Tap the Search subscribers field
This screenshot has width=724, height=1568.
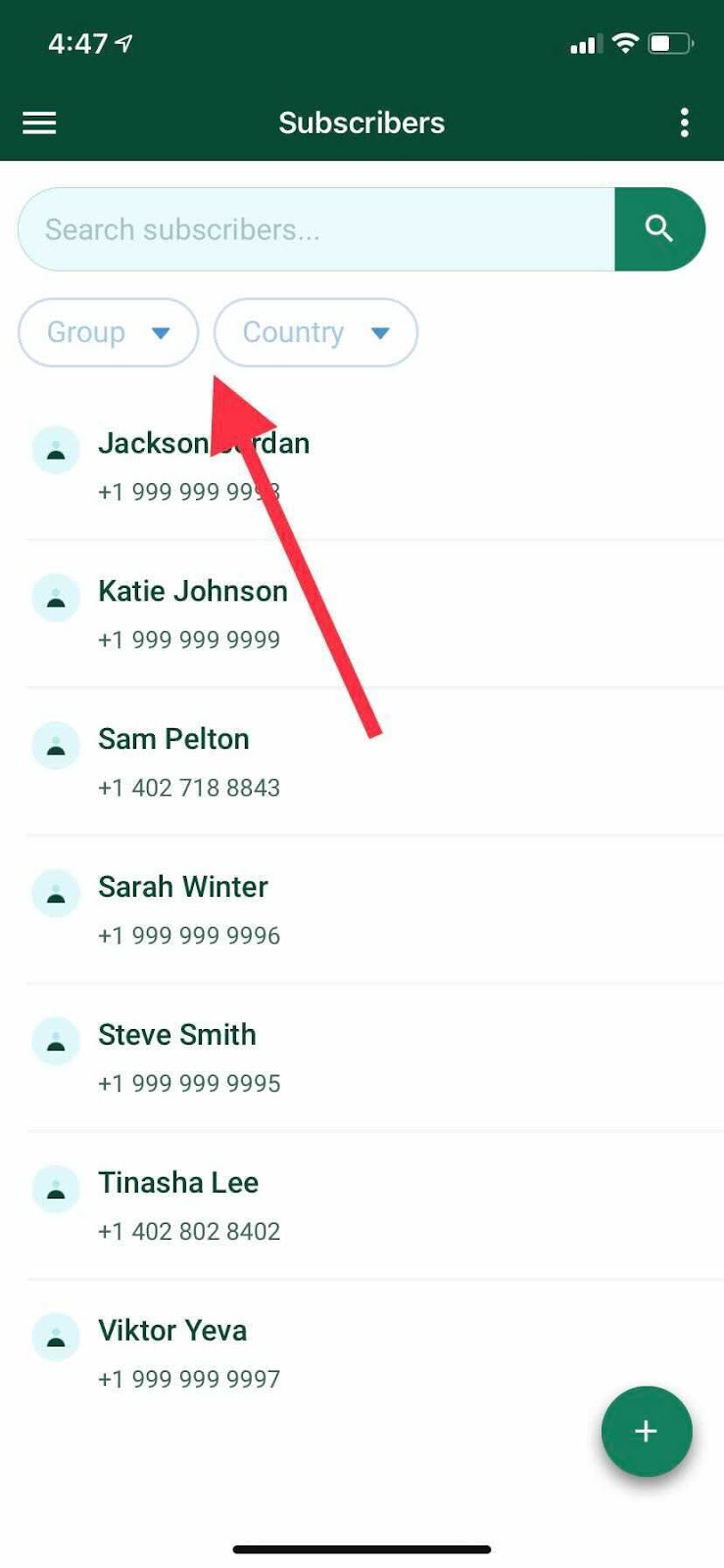315,229
